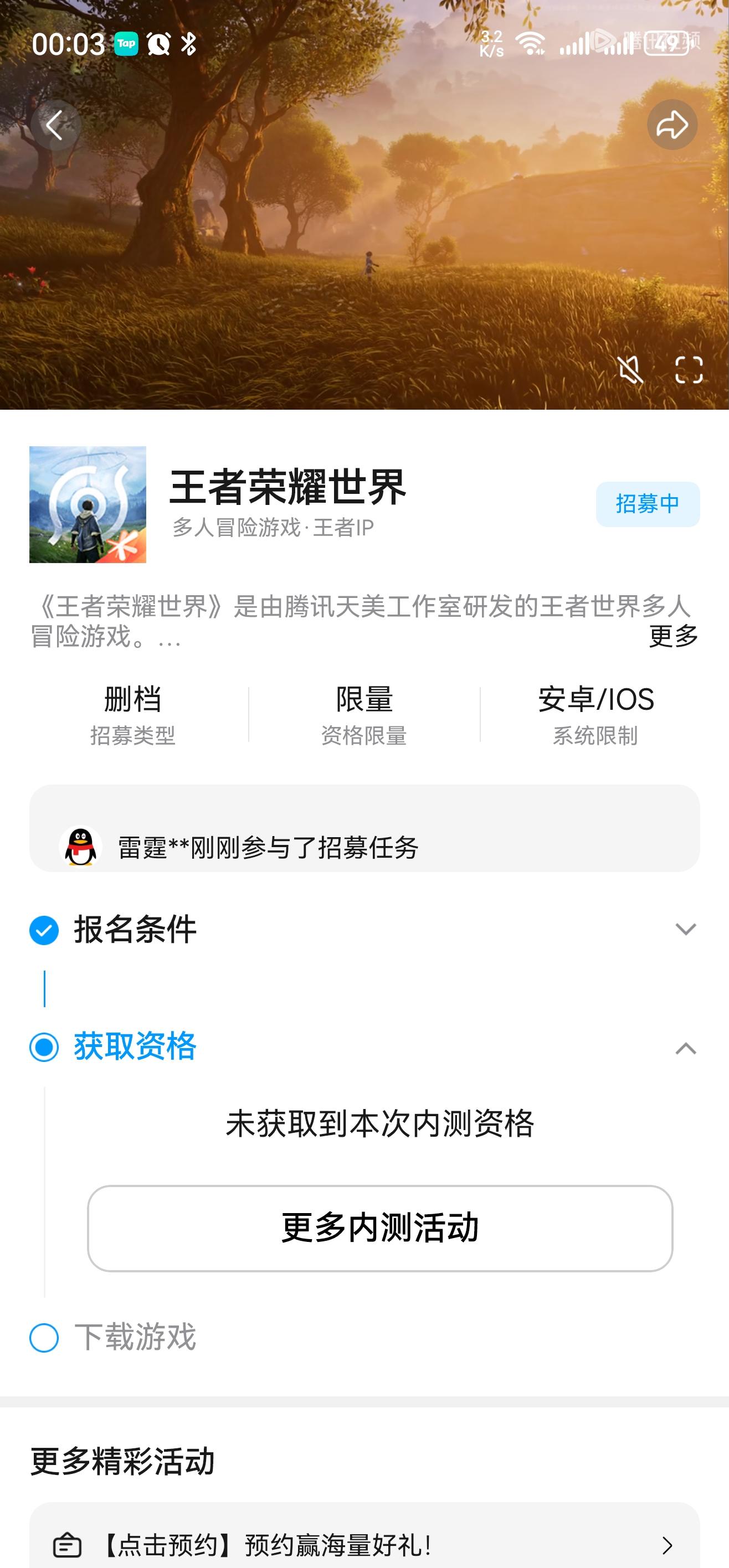Viewport: 729px width, 1568px height.
Task: Expand description with 更多
Action: pyautogui.click(x=673, y=636)
